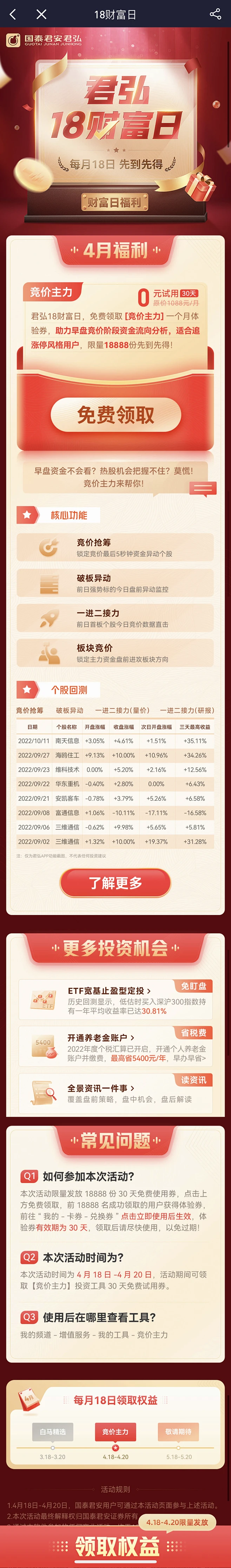Select 一进二接力(量价) tab
This screenshot has height=1568, width=231.
click(121, 710)
